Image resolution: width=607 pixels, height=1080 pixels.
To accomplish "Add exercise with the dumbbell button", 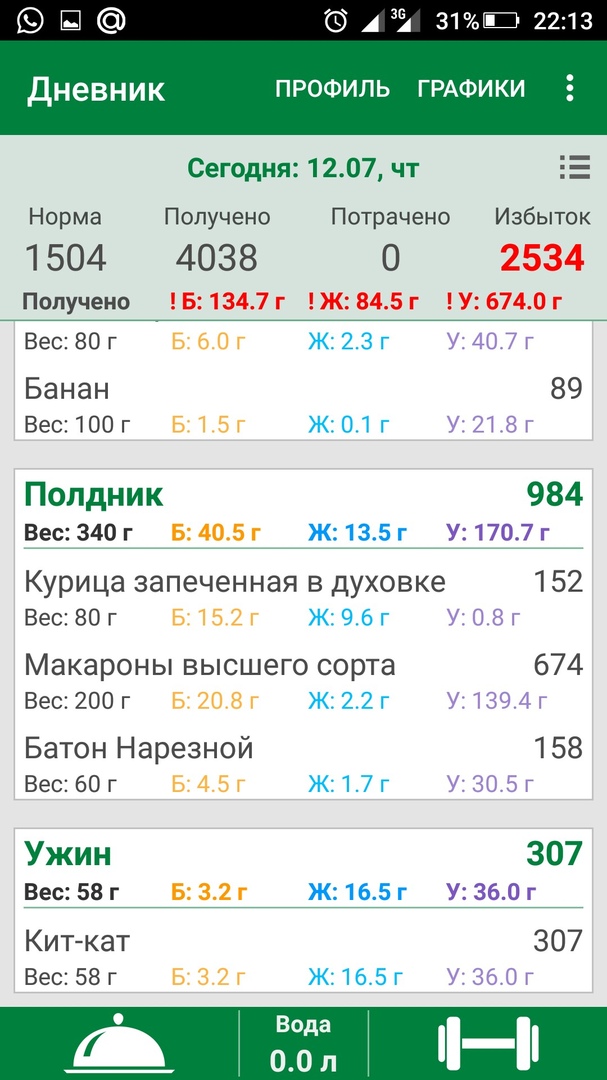I will pos(488,1044).
